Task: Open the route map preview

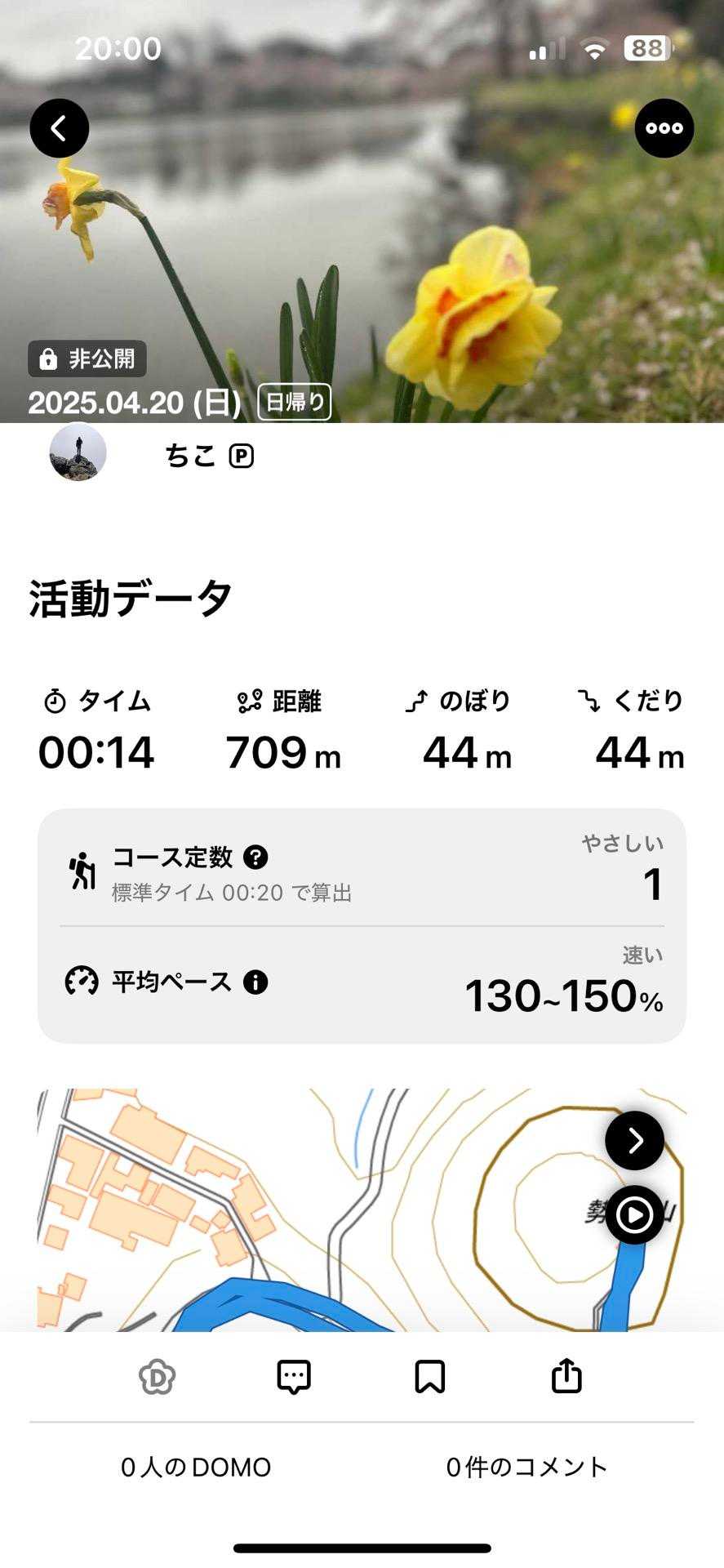Action: 326,1209
